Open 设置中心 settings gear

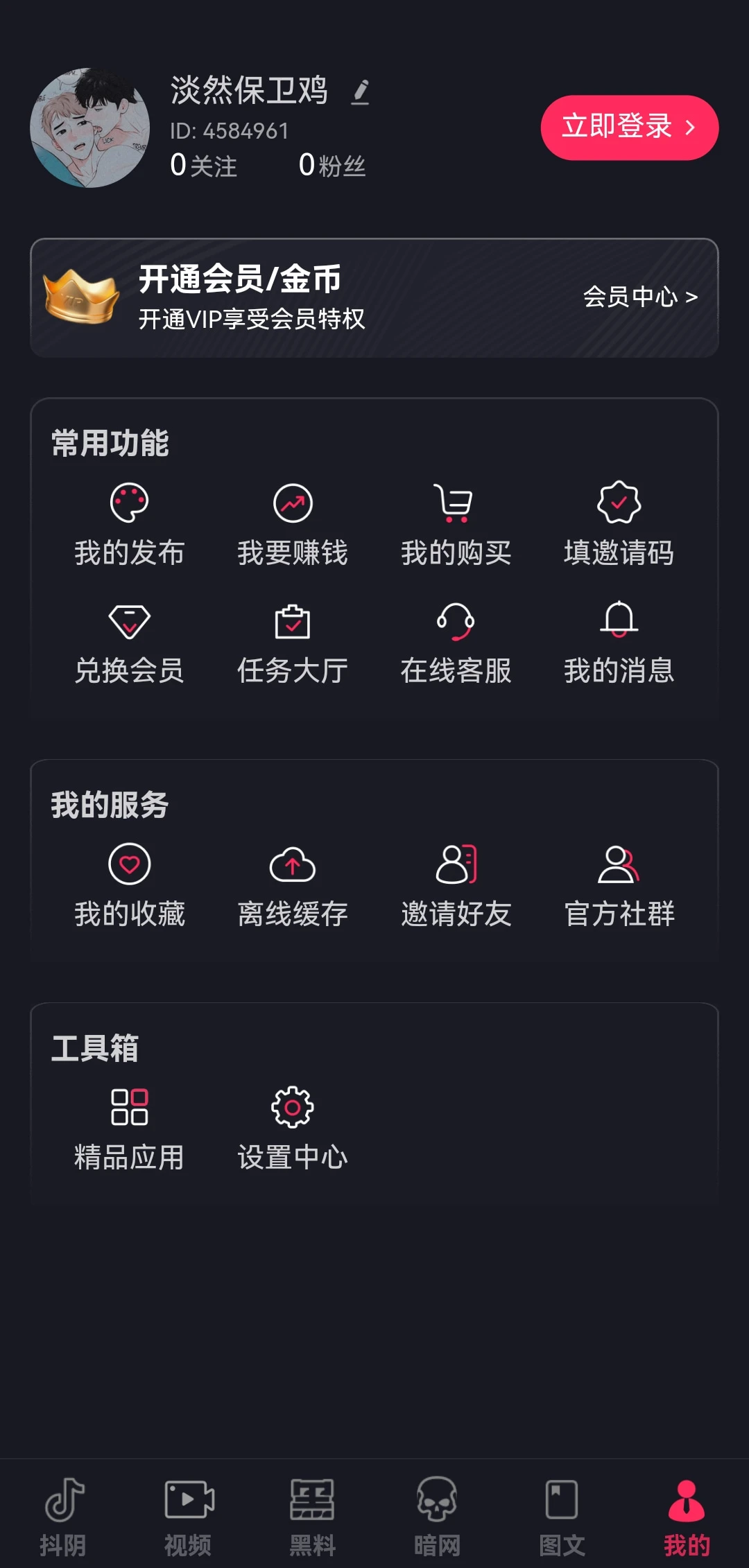click(291, 1108)
